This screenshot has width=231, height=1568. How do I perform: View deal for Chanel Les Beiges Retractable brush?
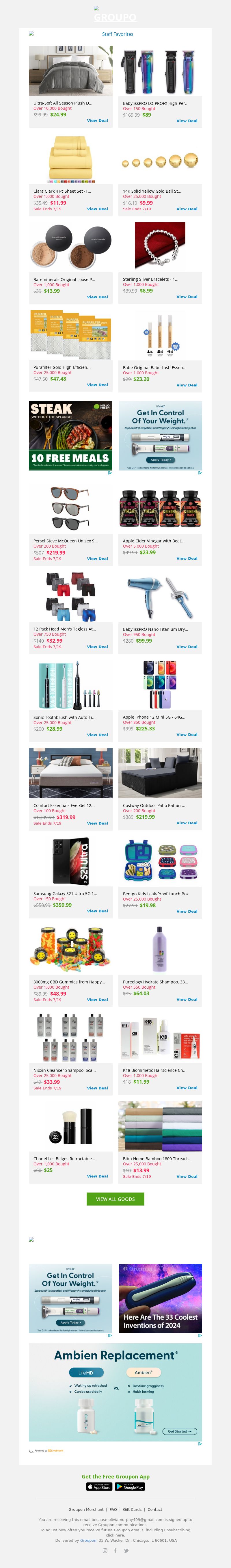pos(97,1176)
